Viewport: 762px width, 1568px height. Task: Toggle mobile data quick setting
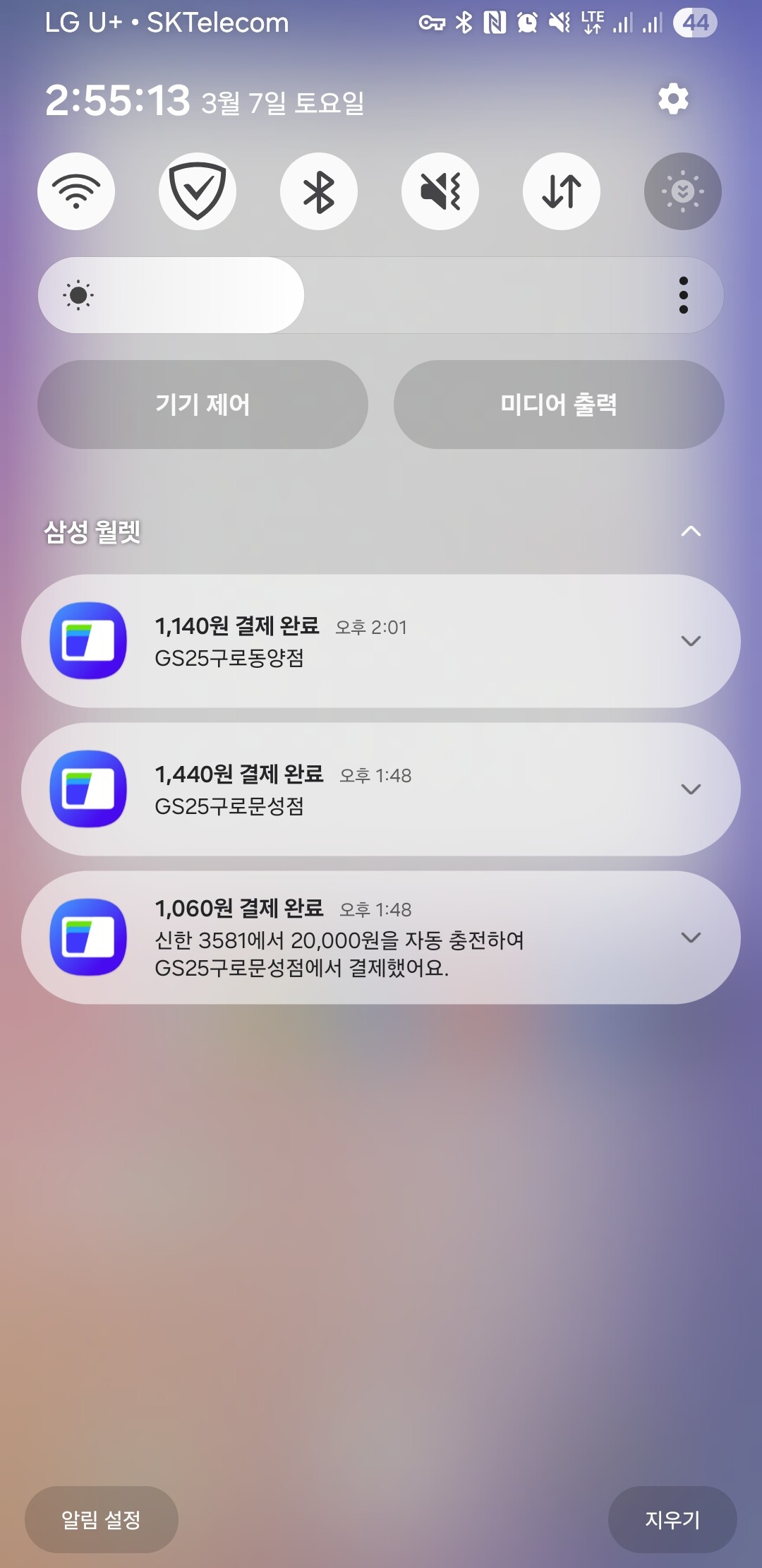[x=562, y=191]
